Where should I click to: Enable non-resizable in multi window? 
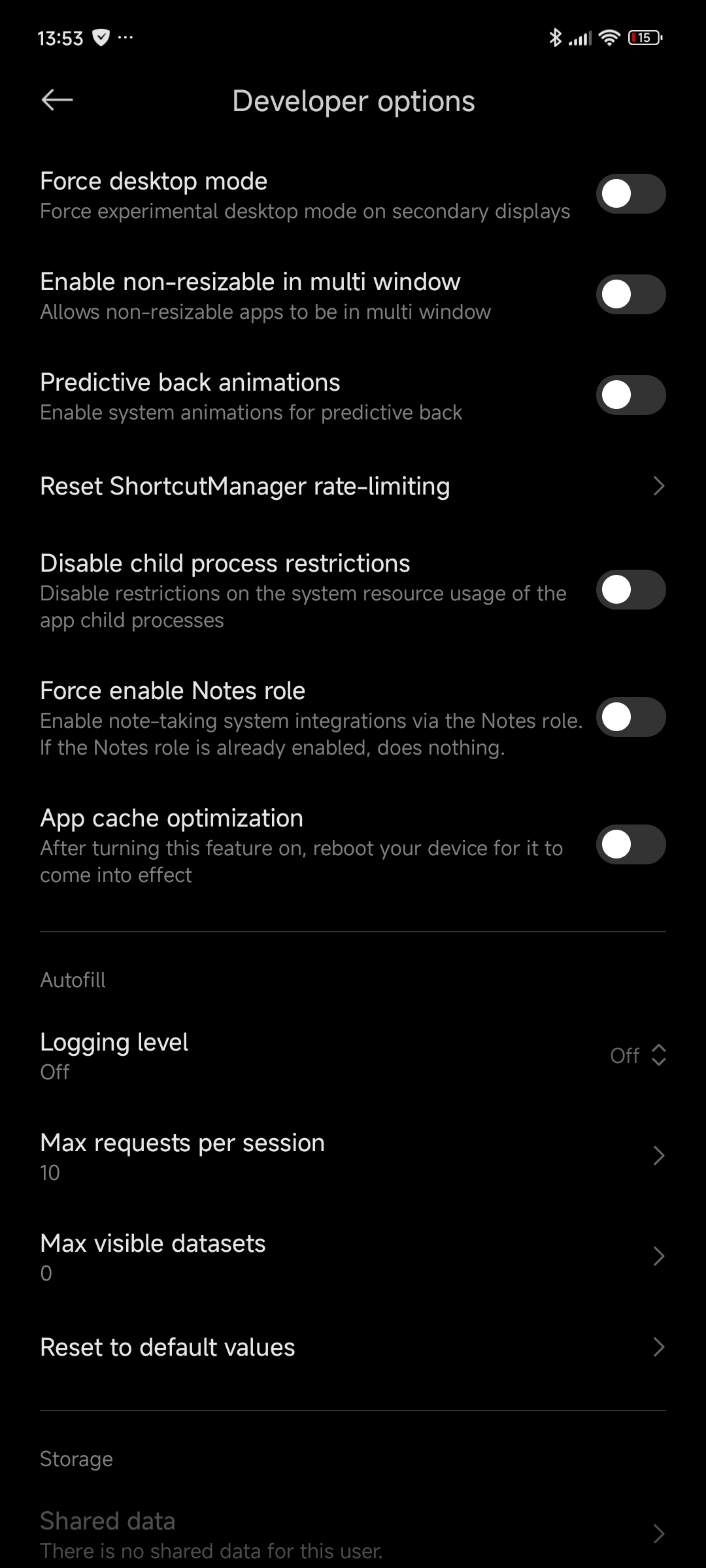(x=631, y=295)
